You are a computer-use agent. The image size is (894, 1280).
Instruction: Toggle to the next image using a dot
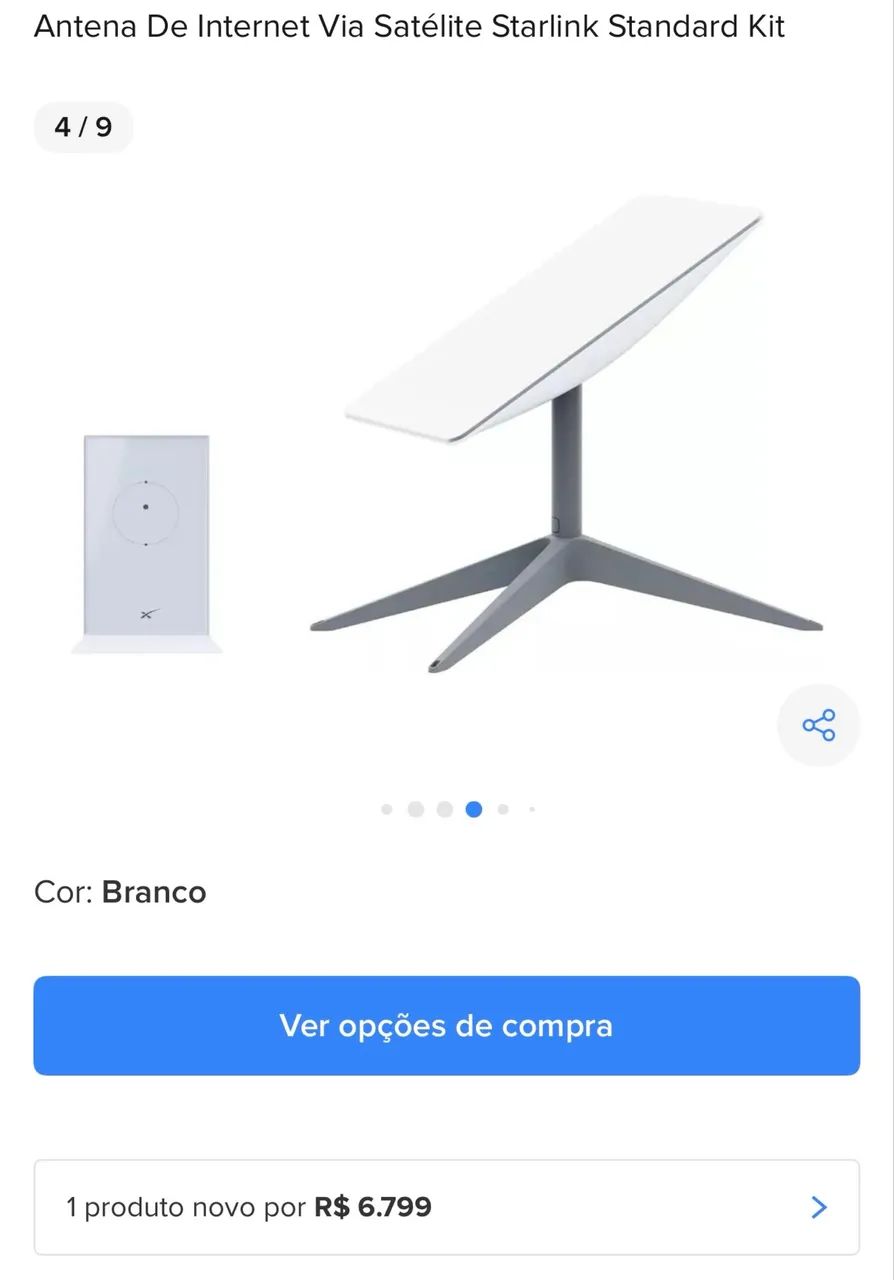[502, 809]
